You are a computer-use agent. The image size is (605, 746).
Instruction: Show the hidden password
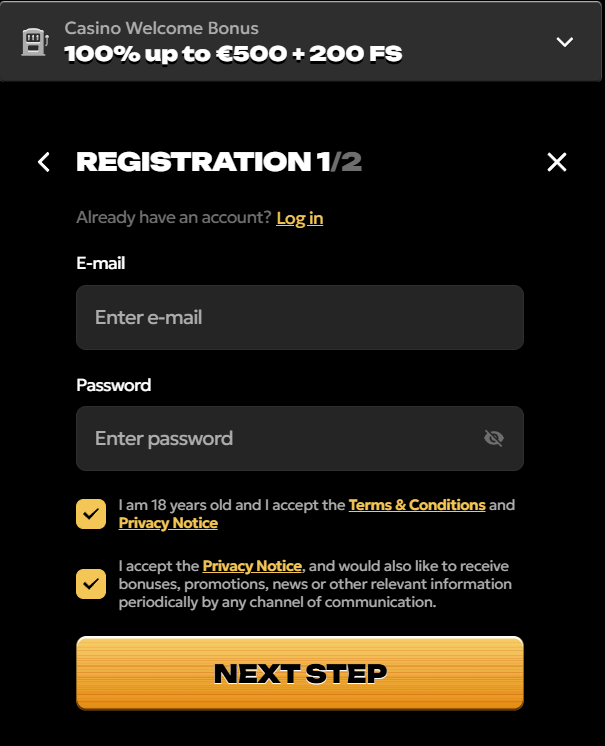493,438
